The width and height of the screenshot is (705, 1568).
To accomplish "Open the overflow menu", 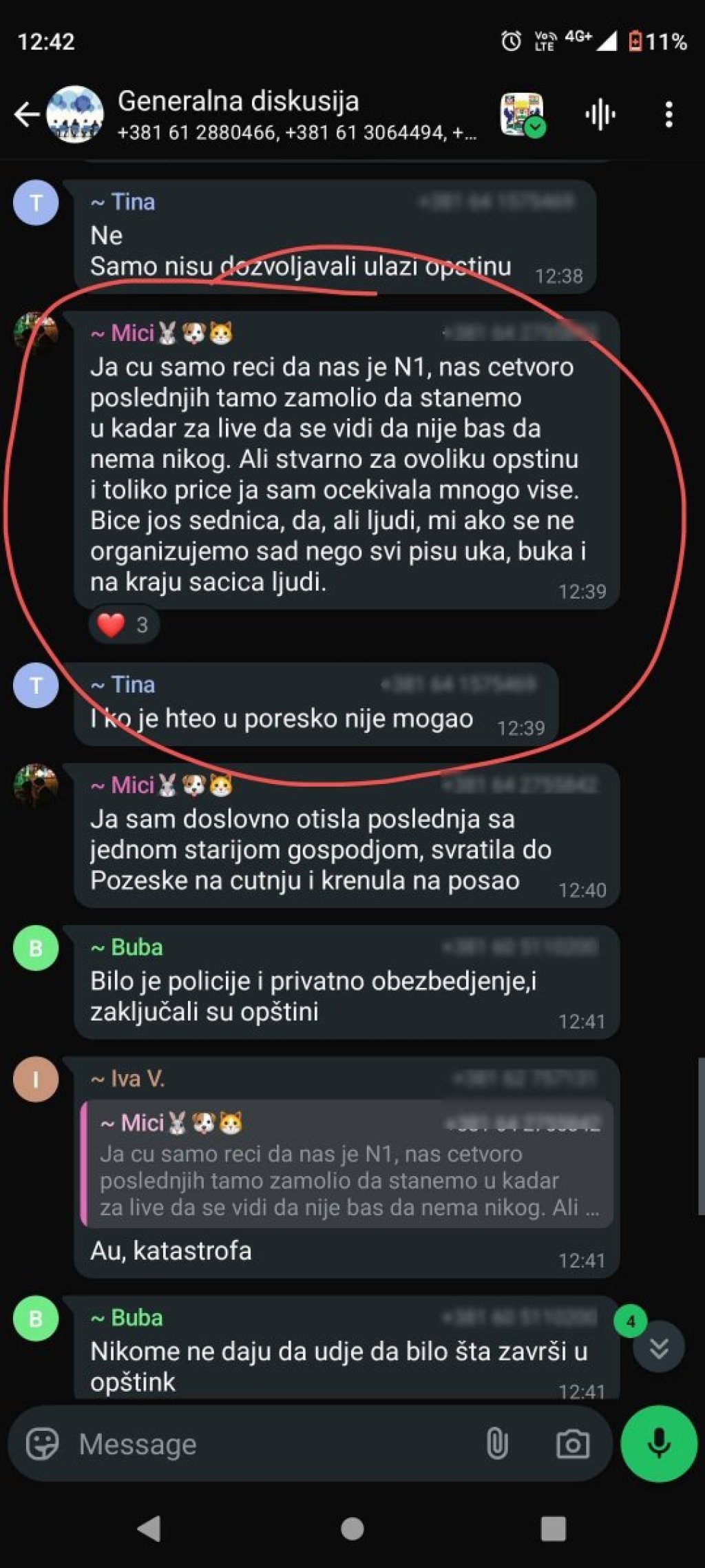I will click(669, 114).
